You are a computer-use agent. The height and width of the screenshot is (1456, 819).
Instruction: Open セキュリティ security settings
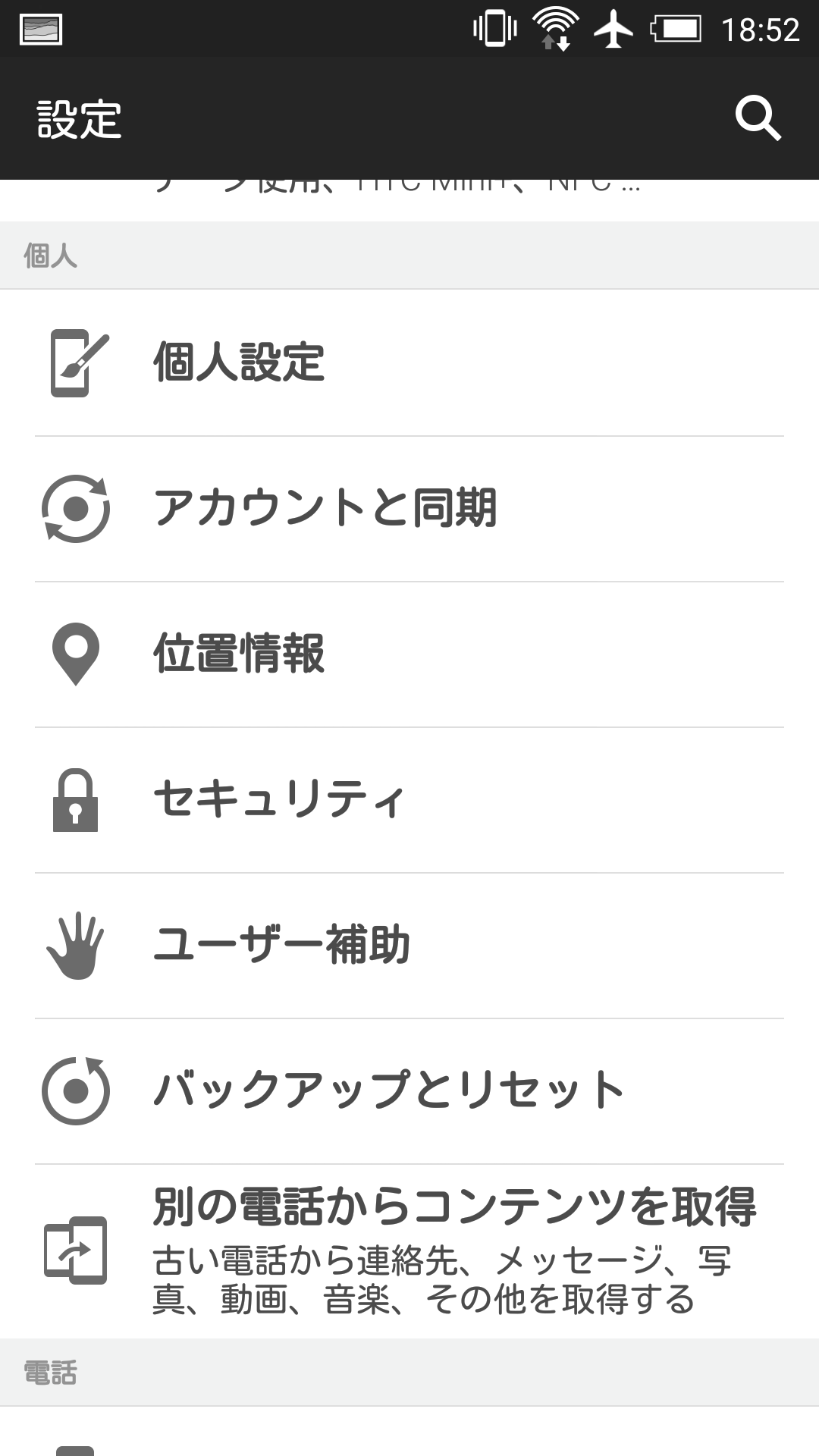point(409,799)
